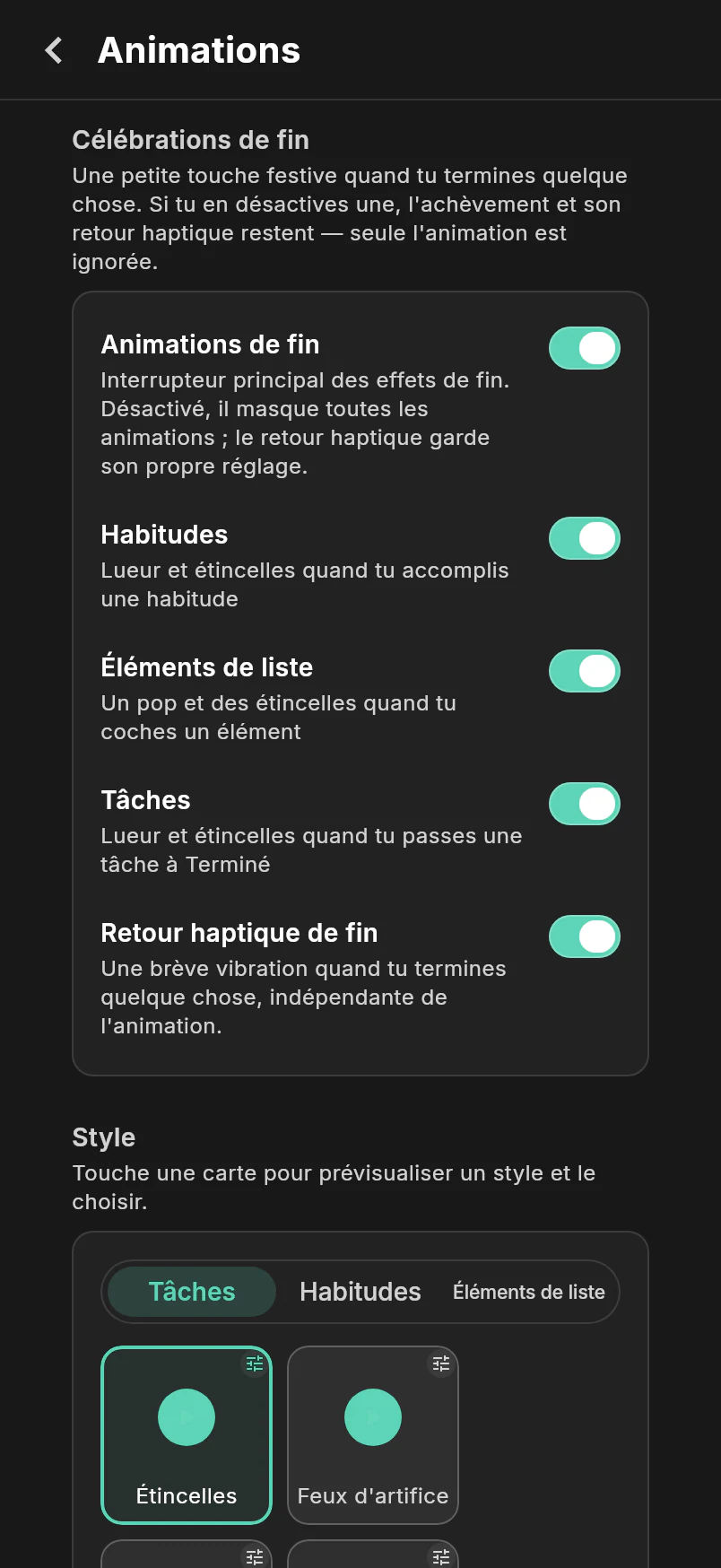Disable the Habitudes celebration switch
The width and height of the screenshot is (721, 1568).
pos(585,538)
